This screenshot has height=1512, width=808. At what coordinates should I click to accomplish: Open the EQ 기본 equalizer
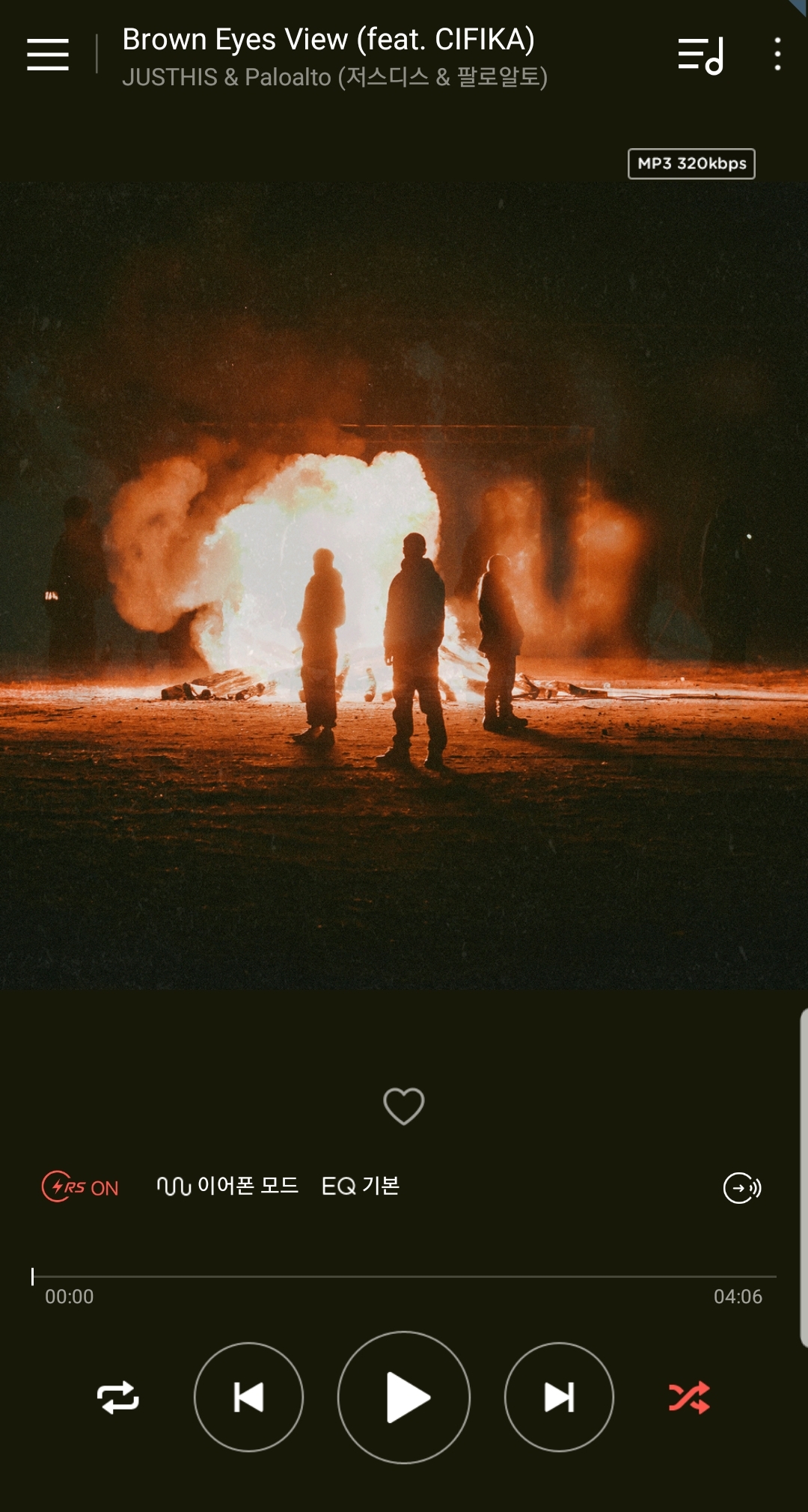360,1186
